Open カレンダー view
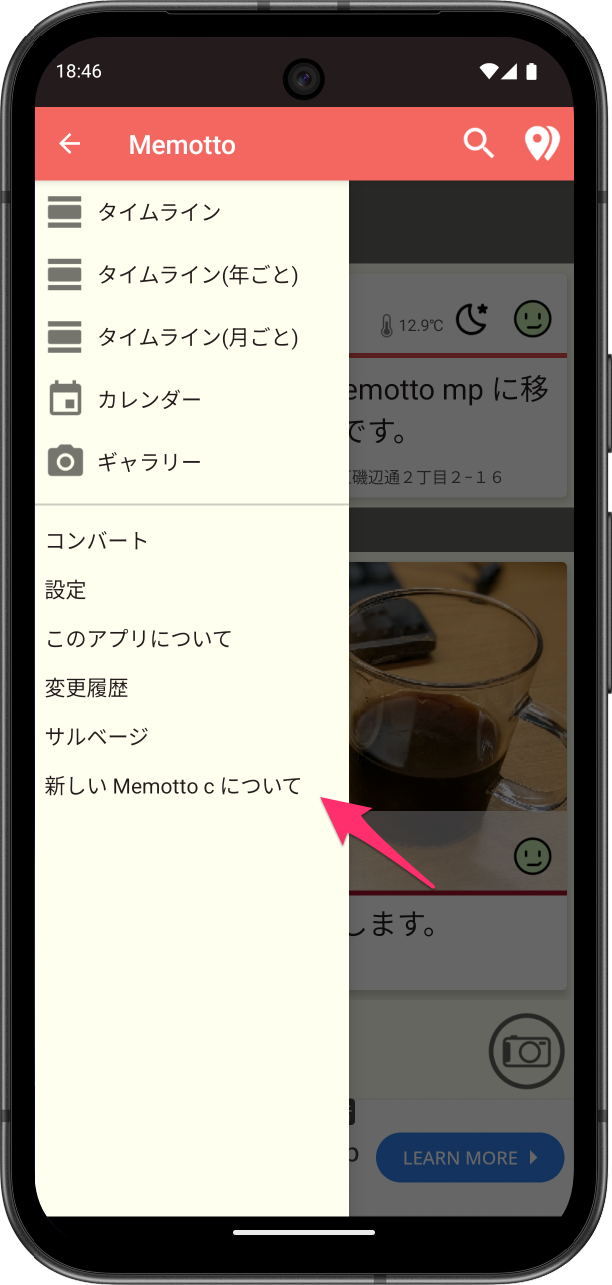This screenshot has height=1285, width=612. point(149,400)
